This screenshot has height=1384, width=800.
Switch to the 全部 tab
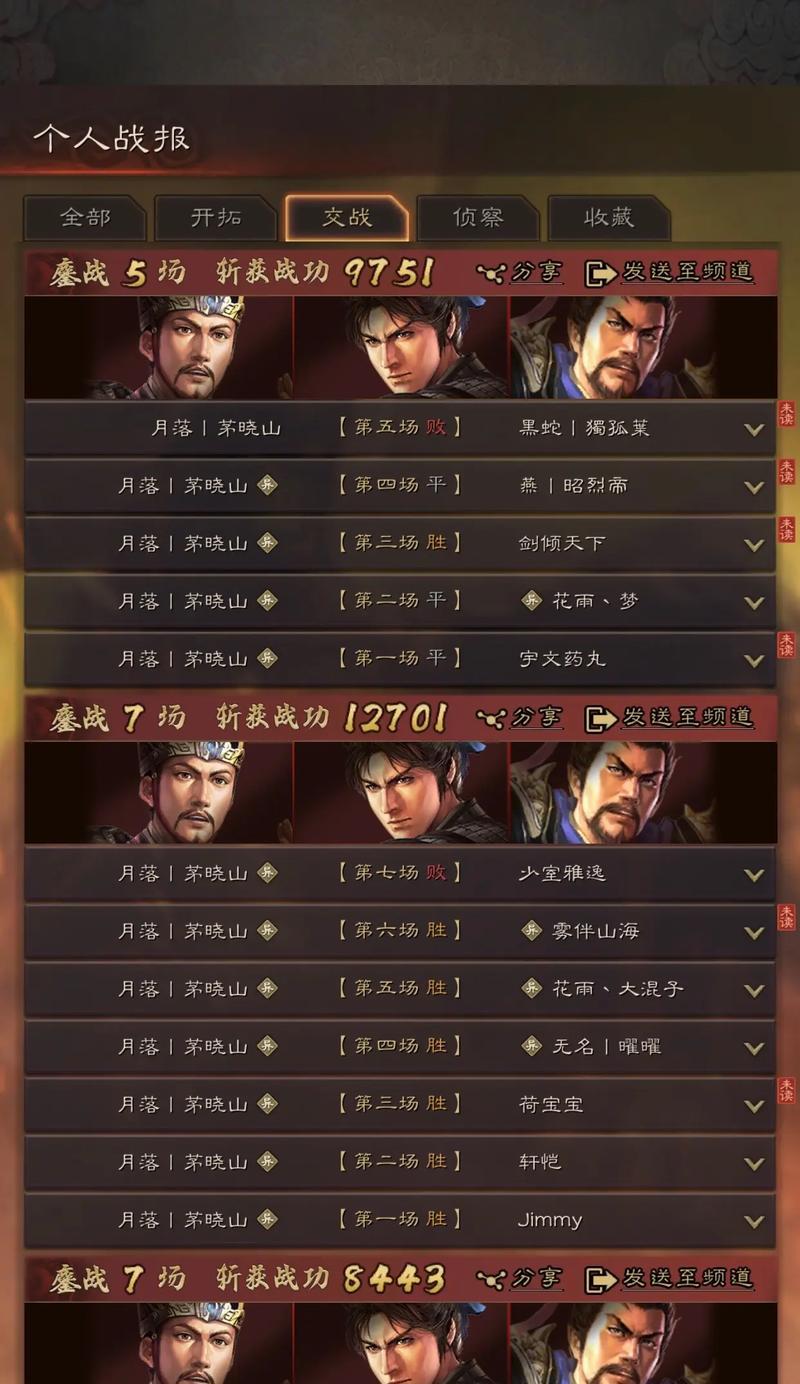coord(85,217)
